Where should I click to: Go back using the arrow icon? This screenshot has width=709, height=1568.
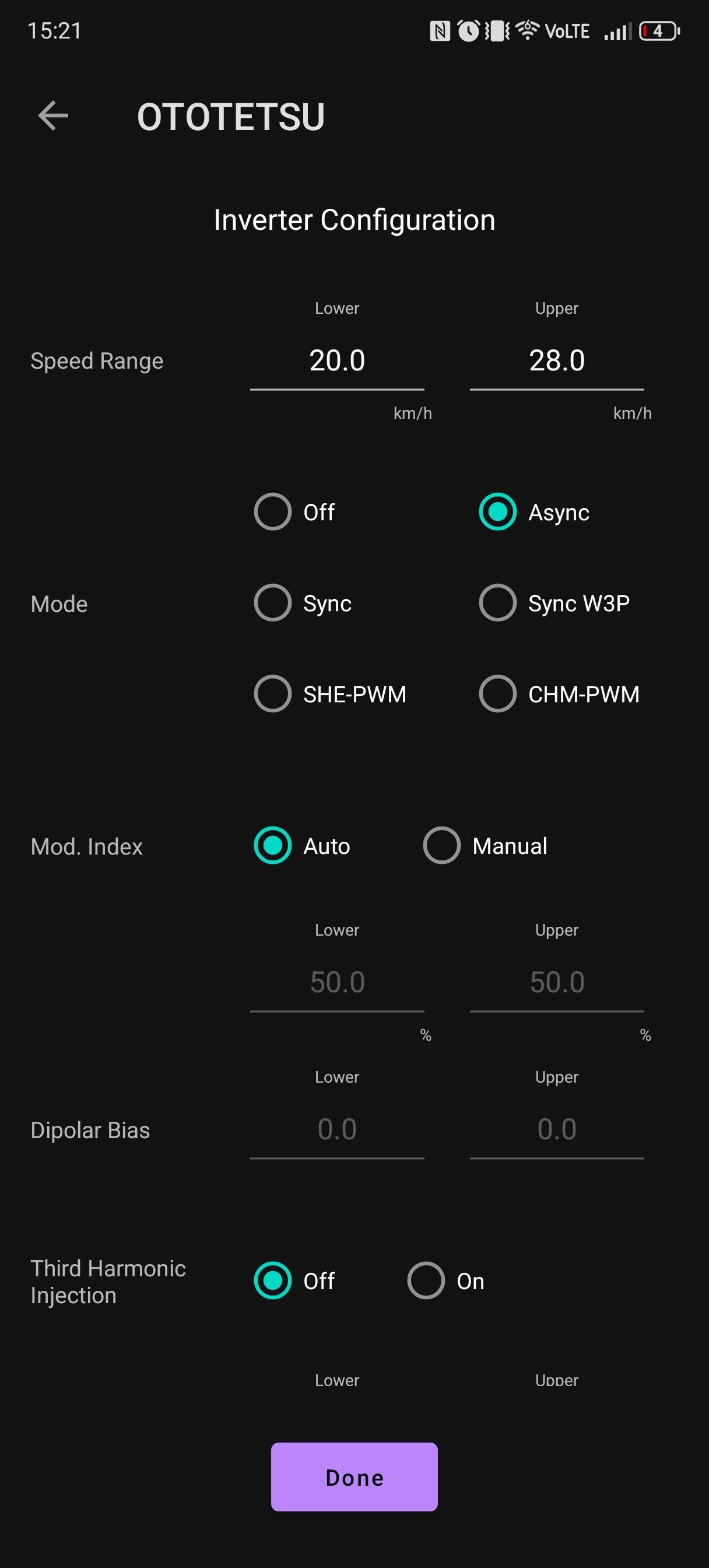tap(53, 116)
